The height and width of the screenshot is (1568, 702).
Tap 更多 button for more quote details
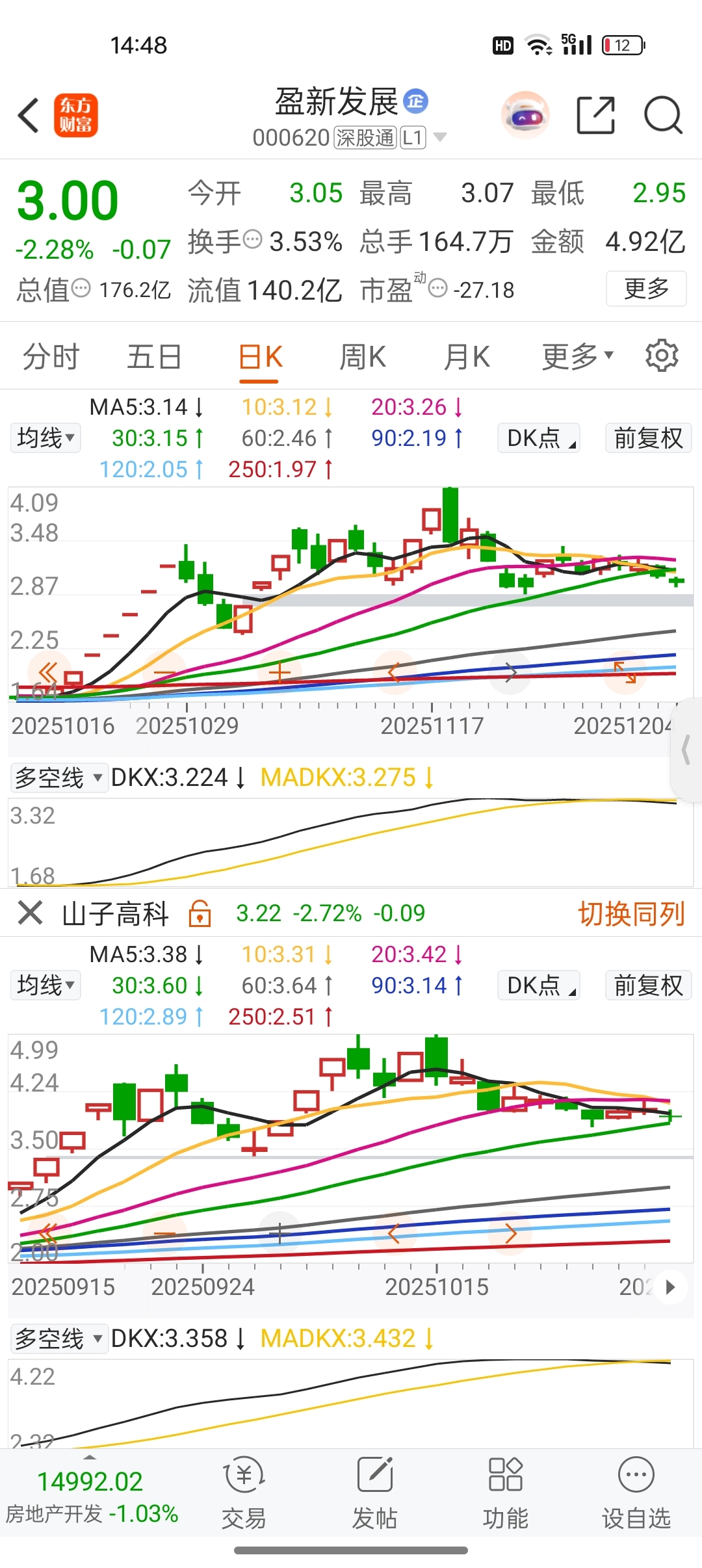click(x=645, y=289)
